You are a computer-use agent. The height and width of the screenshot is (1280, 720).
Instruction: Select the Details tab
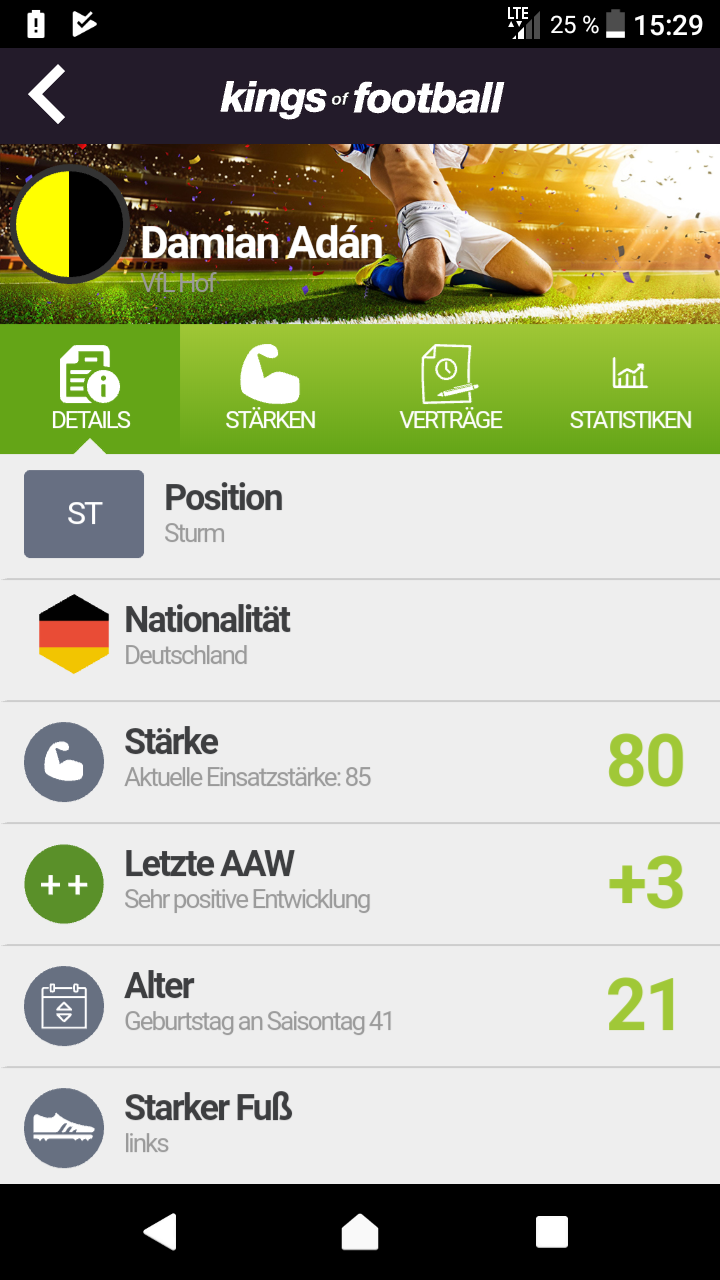[90, 390]
